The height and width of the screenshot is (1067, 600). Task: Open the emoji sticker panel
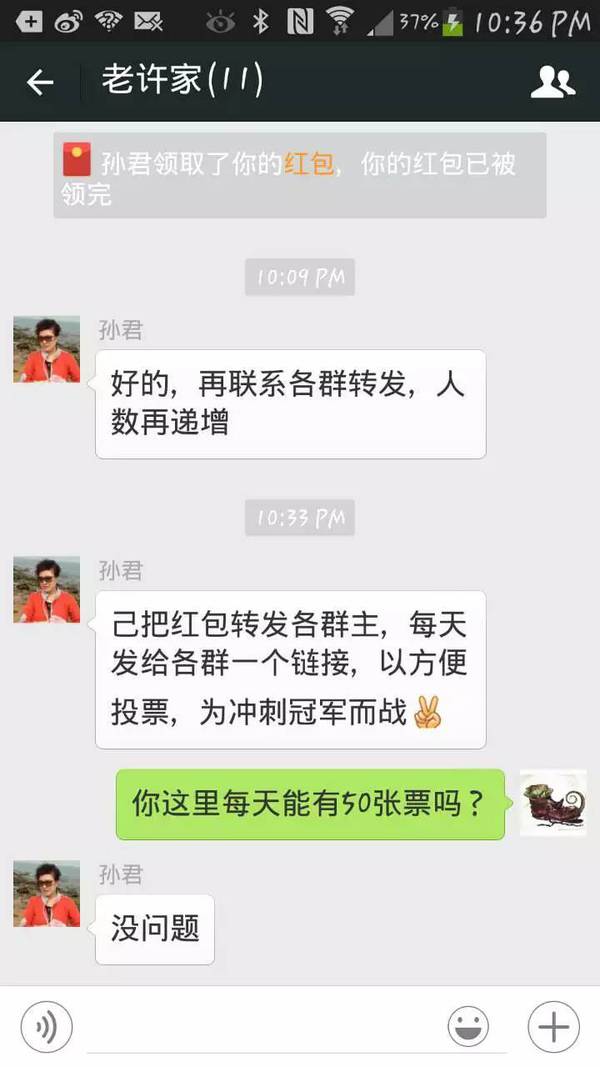(x=468, y=1026)
